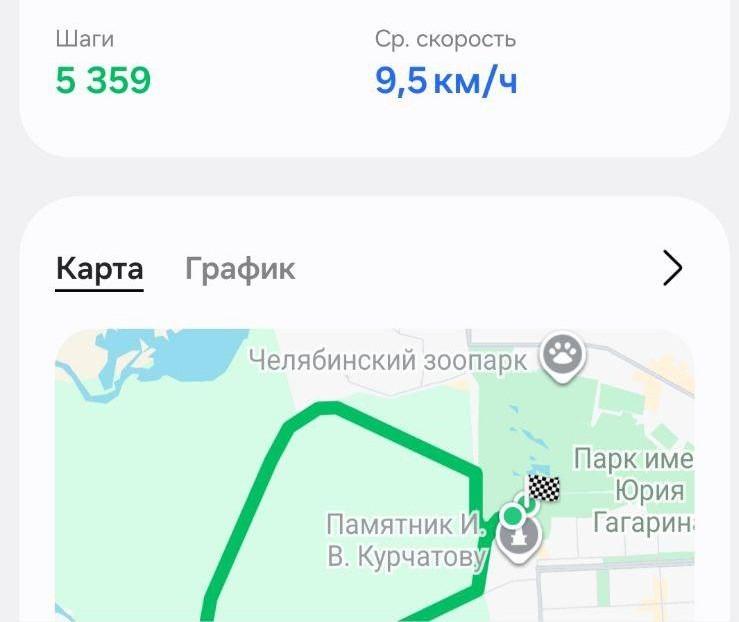Expand the map with the arrow chevron

[x=673, y=268]
